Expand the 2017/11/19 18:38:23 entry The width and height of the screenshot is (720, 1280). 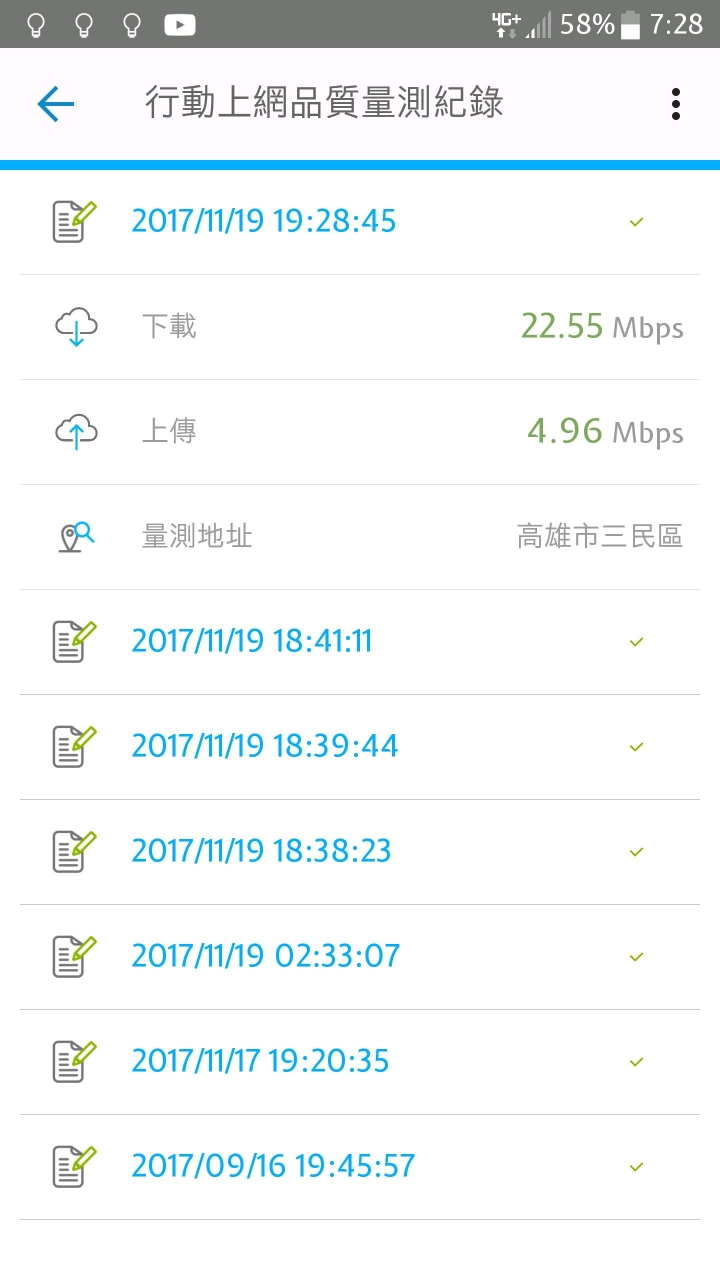coord(360,852)
